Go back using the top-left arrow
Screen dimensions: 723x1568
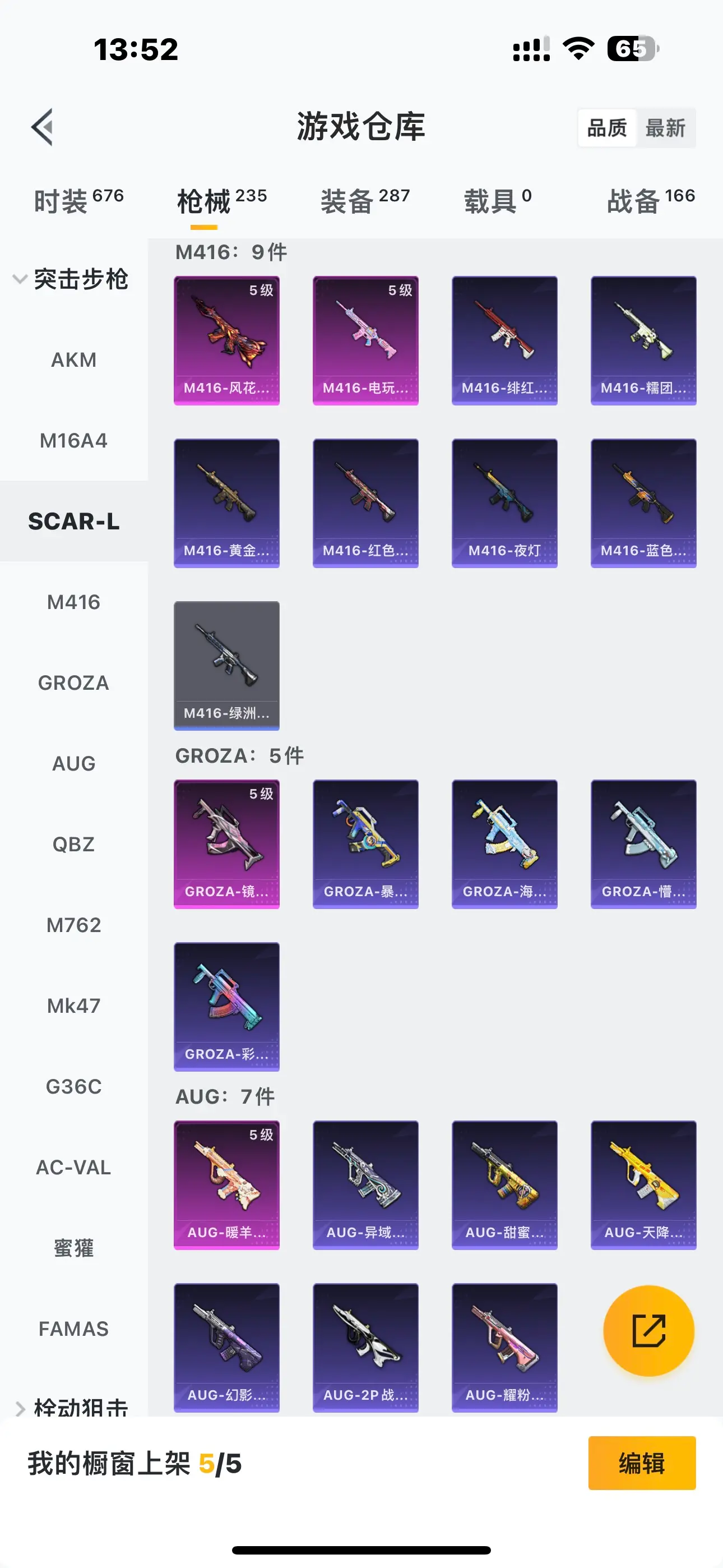click(x=42, y=127)
